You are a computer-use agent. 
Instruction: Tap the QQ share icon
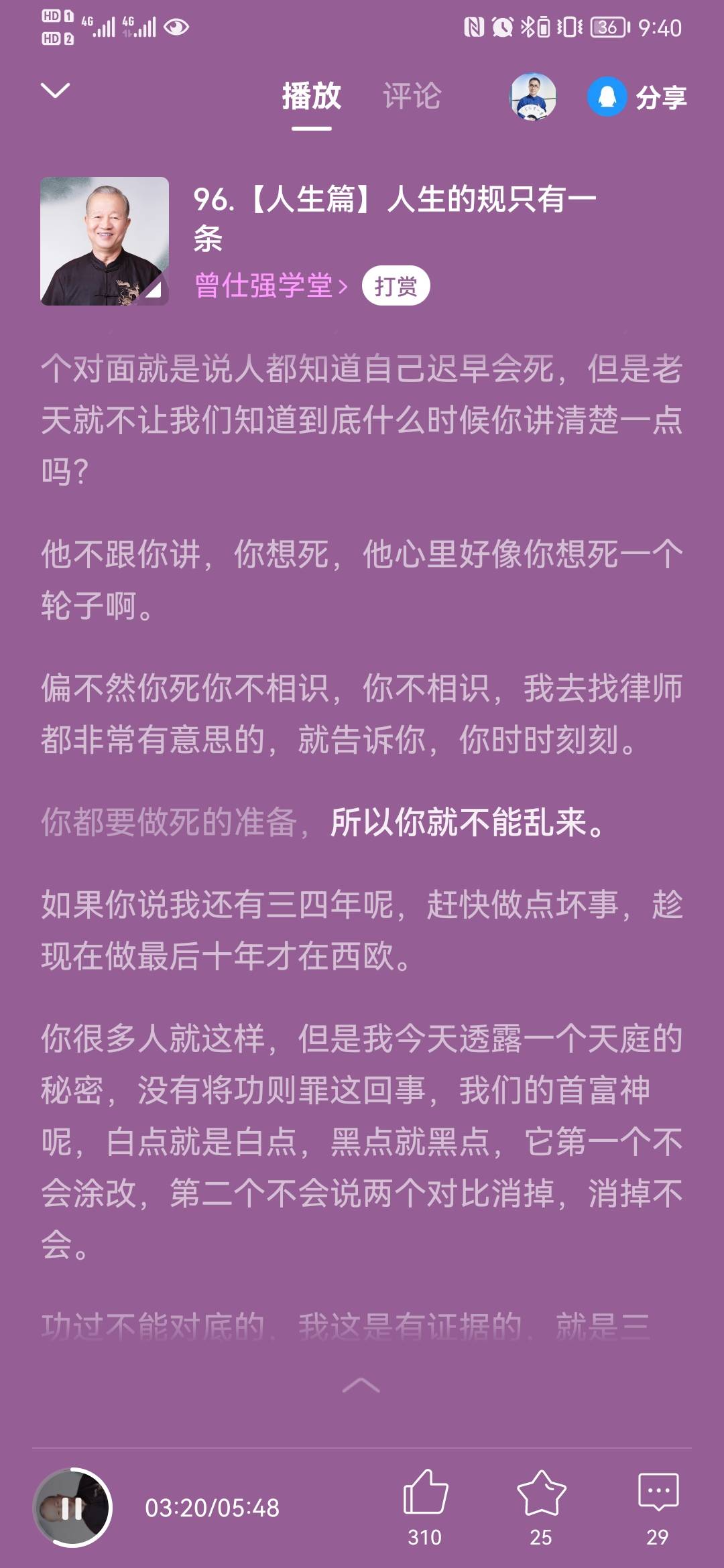[x=607, y=97]
